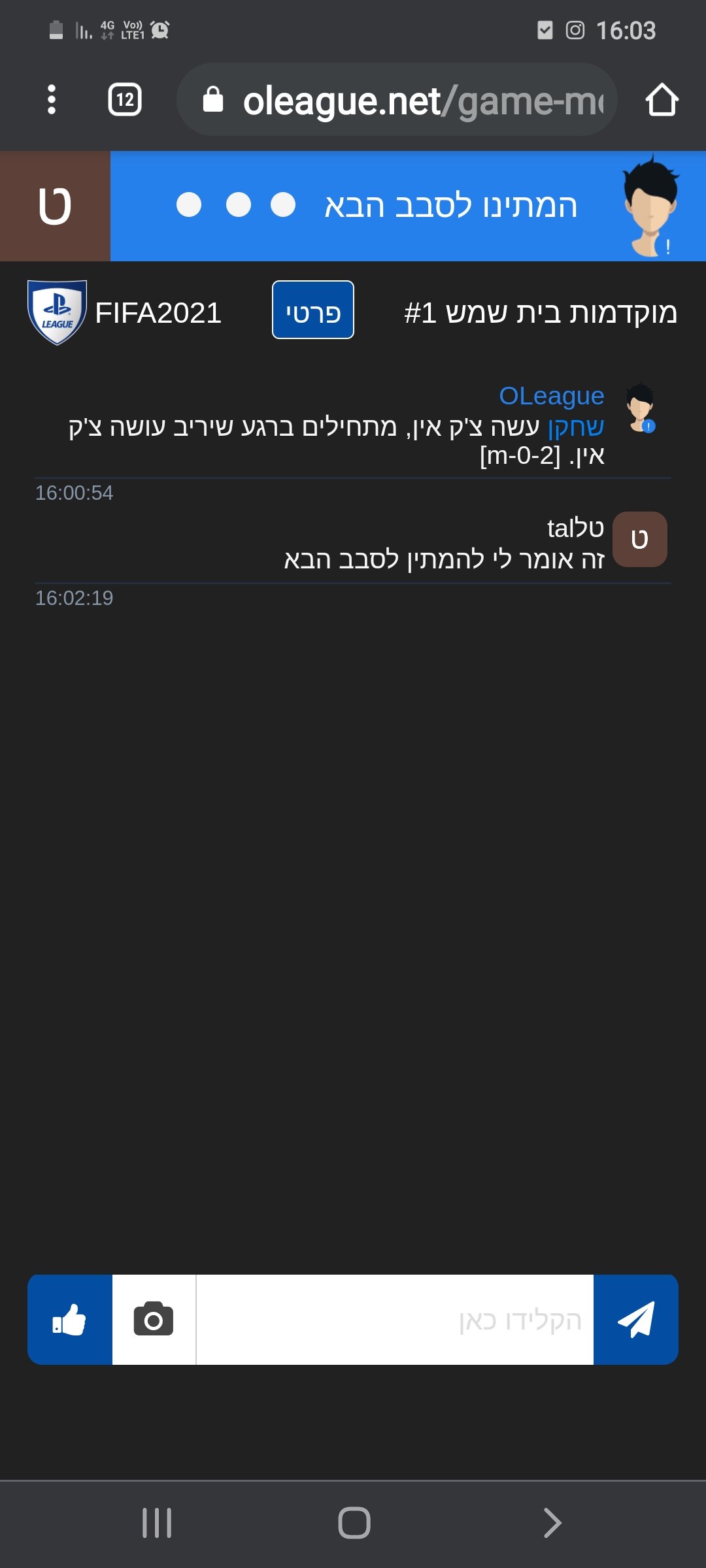Tap the oleague.net address bar

click(x=397, y=100)
